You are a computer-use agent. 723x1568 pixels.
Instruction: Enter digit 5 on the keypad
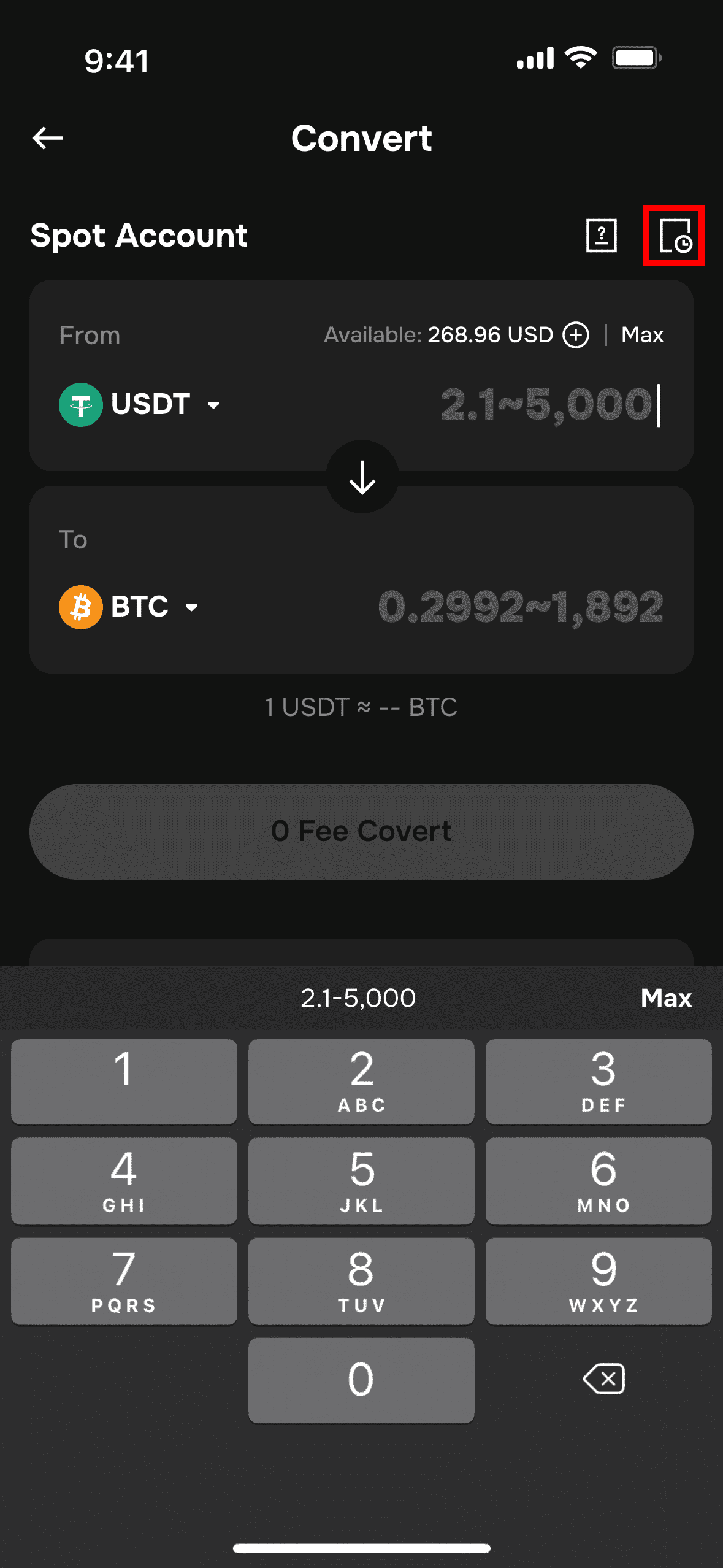[361, 1180]
